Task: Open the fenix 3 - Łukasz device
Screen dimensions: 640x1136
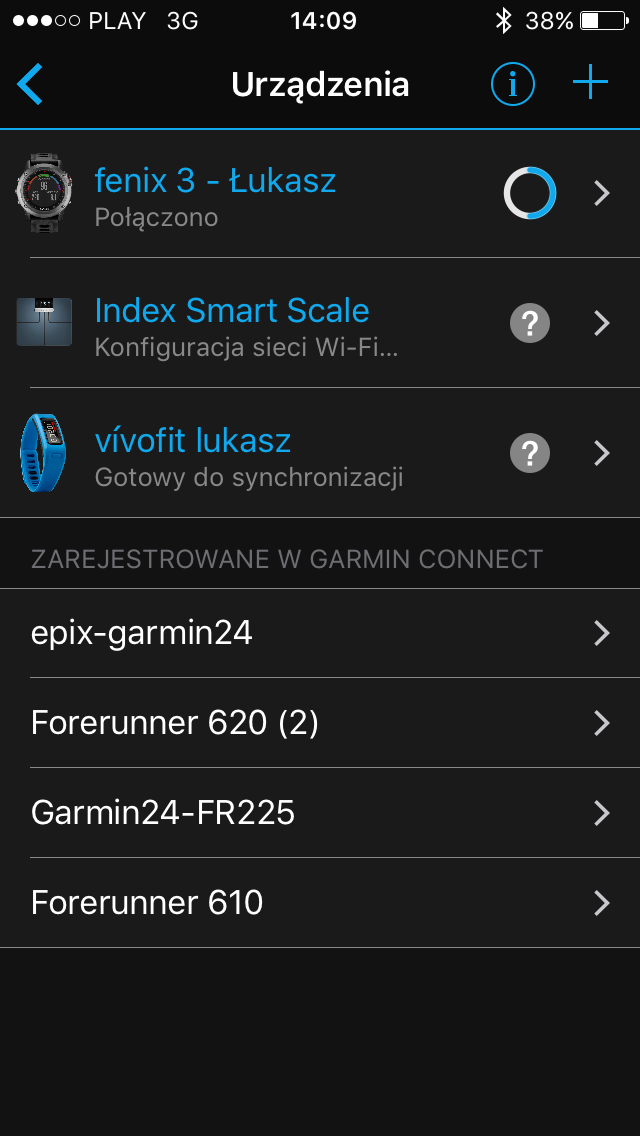Action: click(320, 193)
